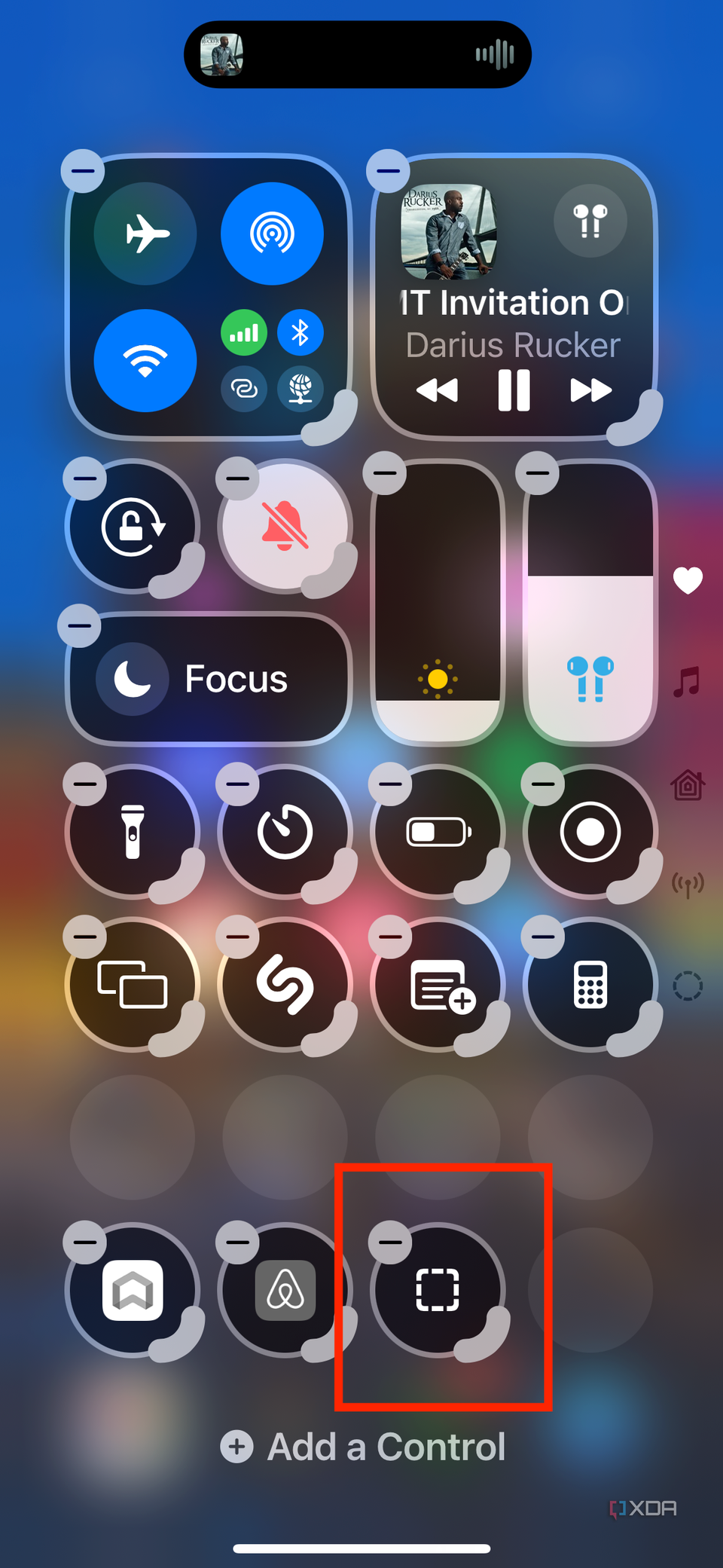Screen dimensions: 723x1568
Task: Remove the Shazam music recognition control
Action: point(238,937)
